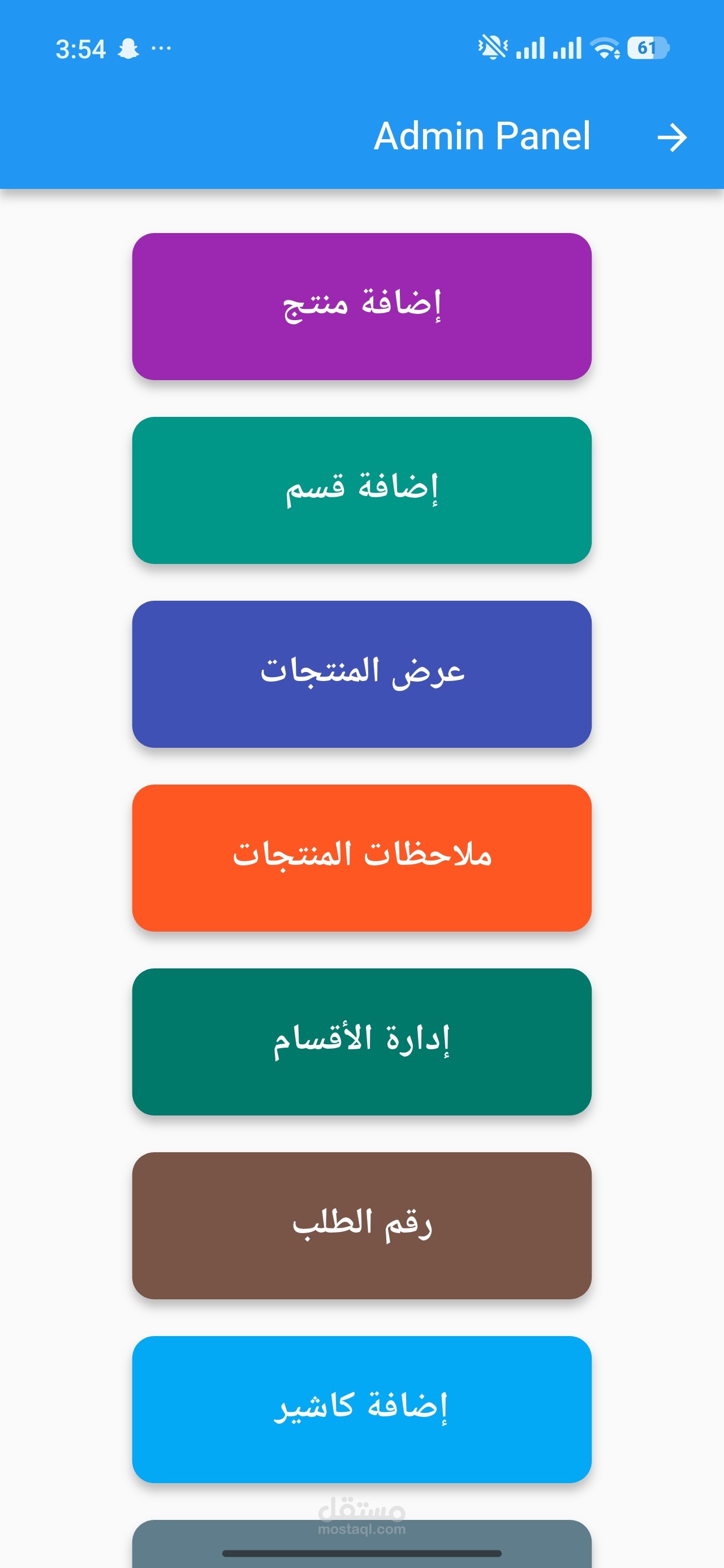
Task: Tap the إضافة كاشير button
Action: (361, 1409)
